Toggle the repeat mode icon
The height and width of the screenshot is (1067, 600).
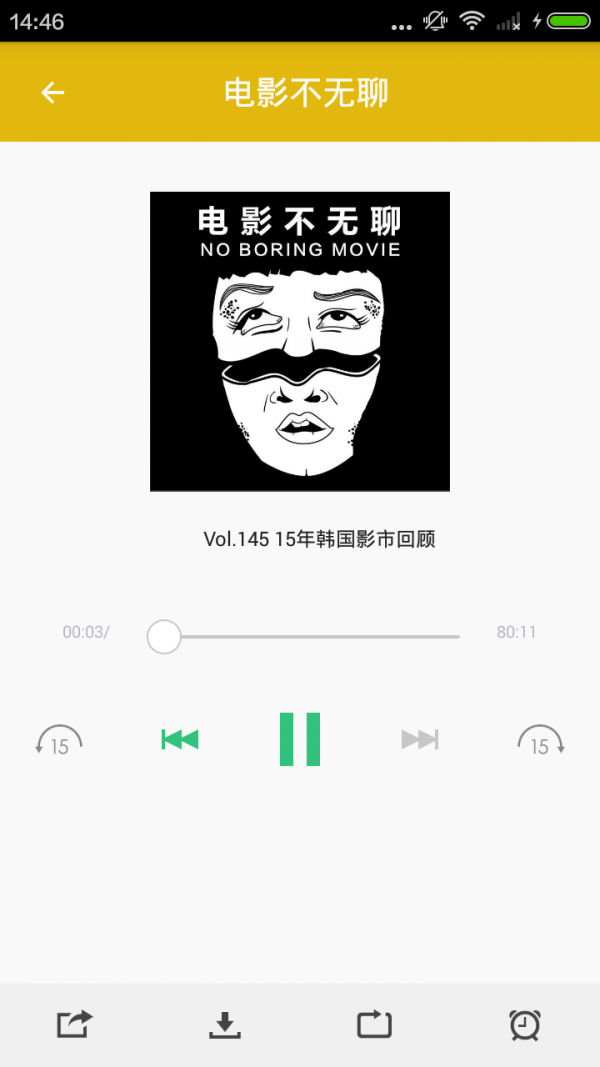[375, 1024]
